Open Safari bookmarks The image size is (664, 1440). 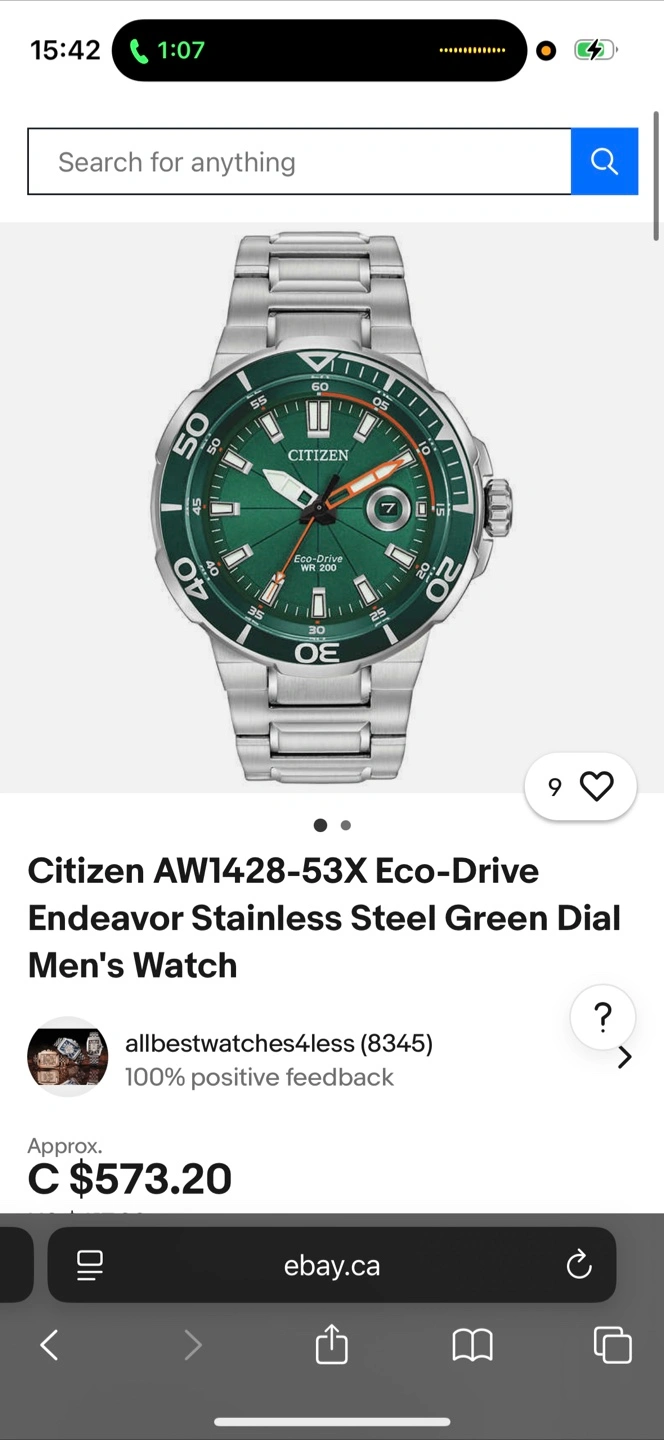(472, 1346)
